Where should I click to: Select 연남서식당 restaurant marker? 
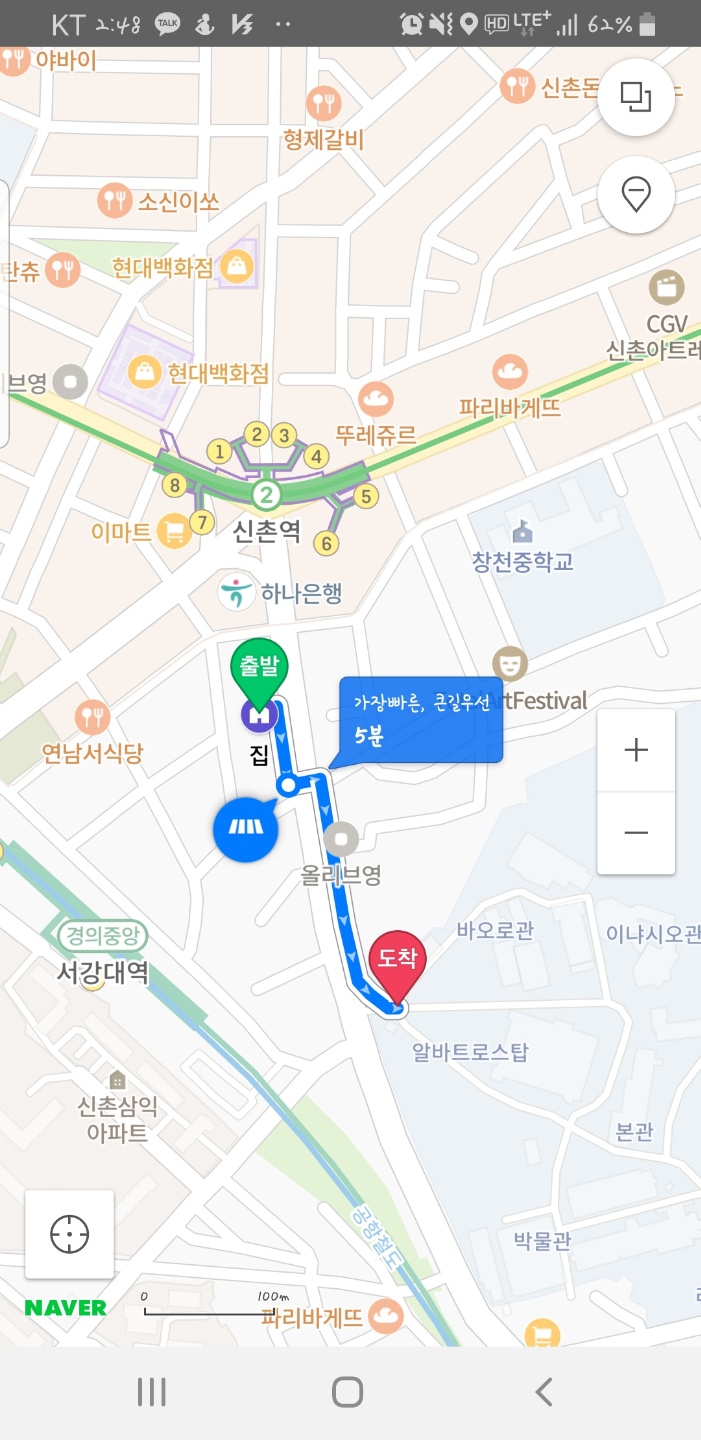pos(93,716)
